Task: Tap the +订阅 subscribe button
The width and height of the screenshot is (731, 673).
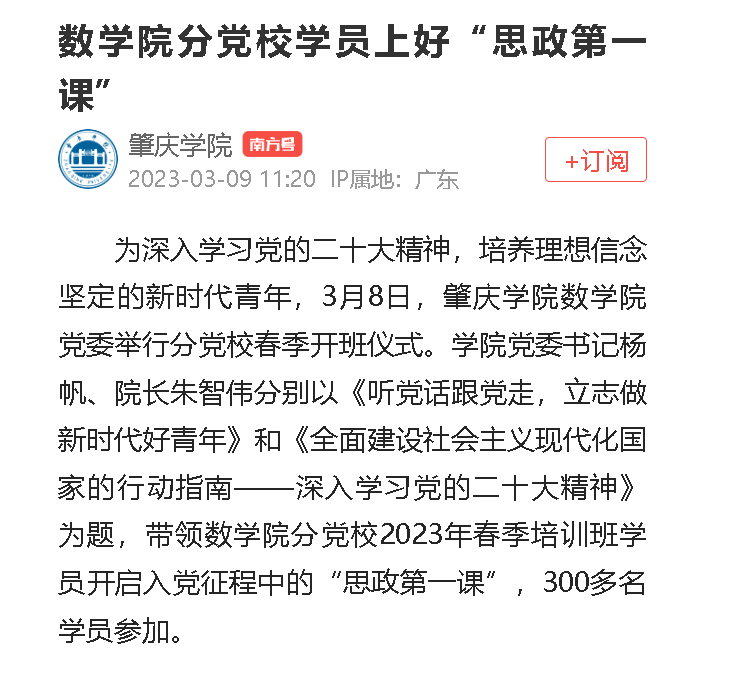Action: tap(595, 160)
